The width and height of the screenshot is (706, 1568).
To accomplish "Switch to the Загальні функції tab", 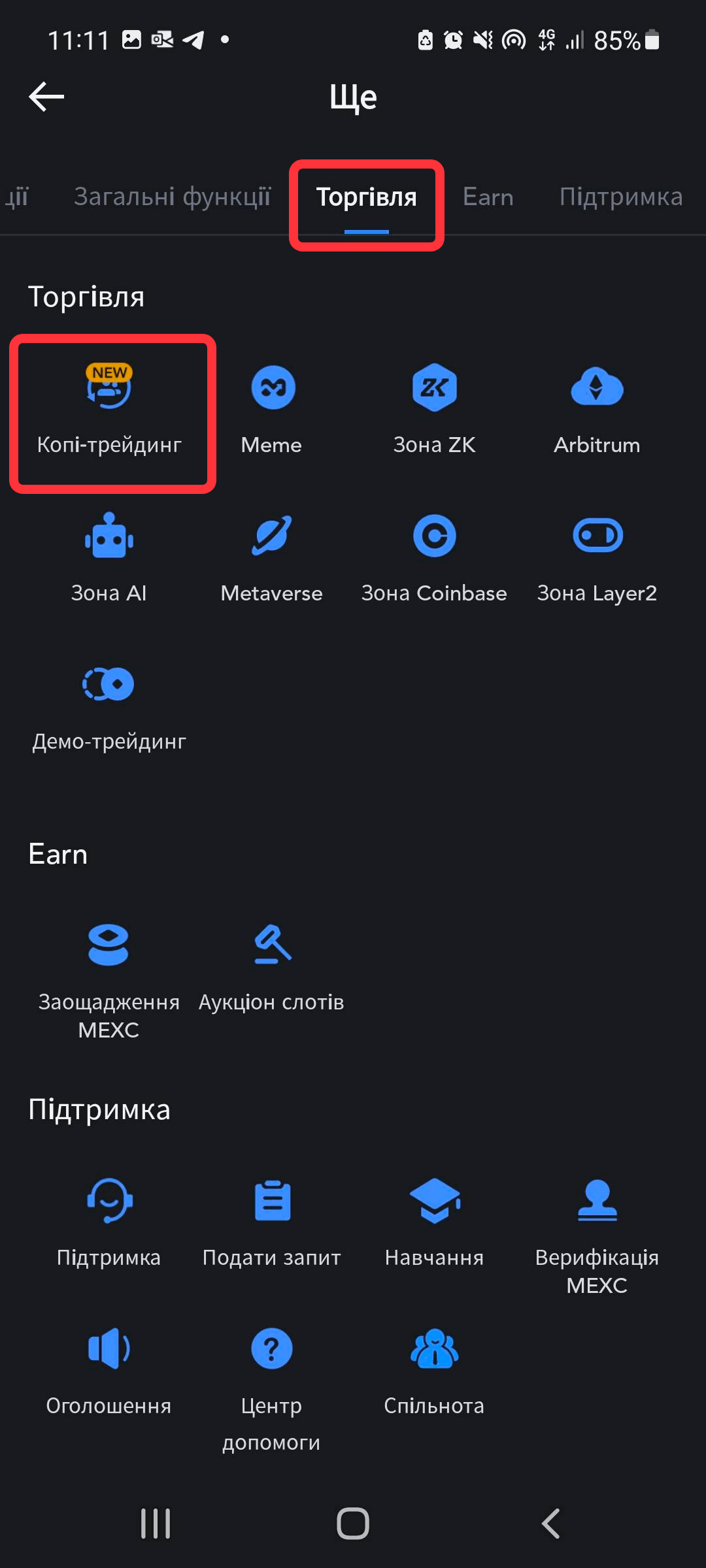I will 172,197.
